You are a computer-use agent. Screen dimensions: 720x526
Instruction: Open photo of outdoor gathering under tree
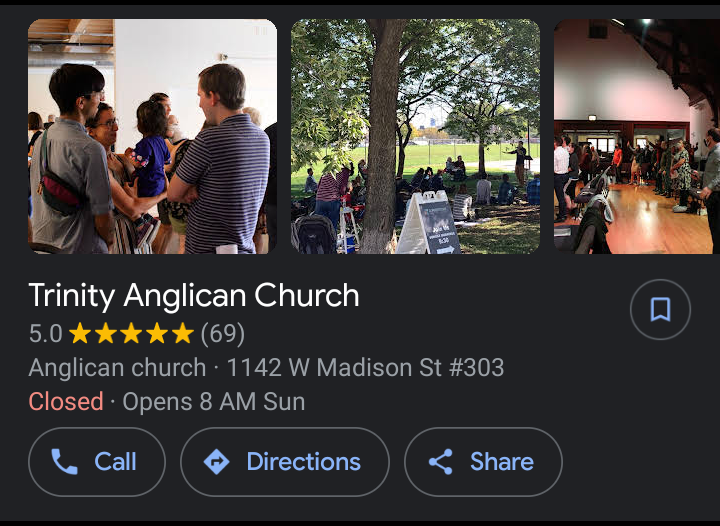(x=415, y=136)
